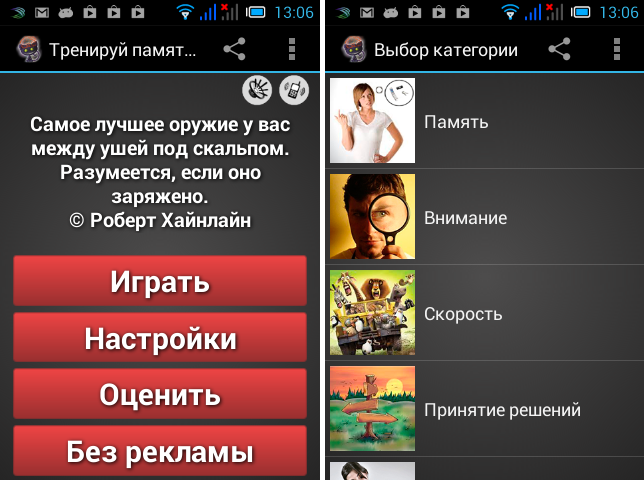The image size is (644, 480).
Task: Open overflow menu on Выбор категории screen
Action: pyautogui.click(x=617, y=49)
